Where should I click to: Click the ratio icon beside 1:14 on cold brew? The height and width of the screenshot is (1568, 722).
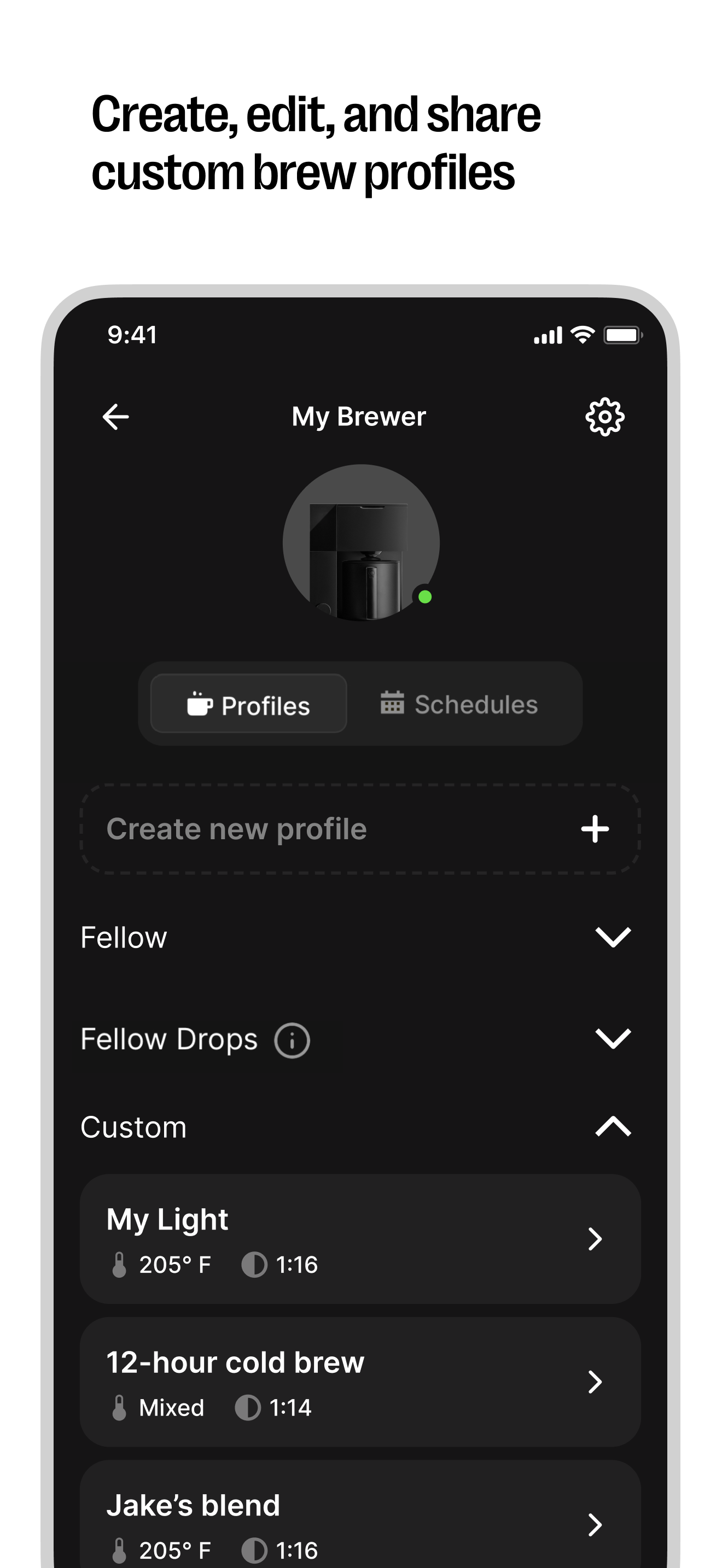point(249,1407)
